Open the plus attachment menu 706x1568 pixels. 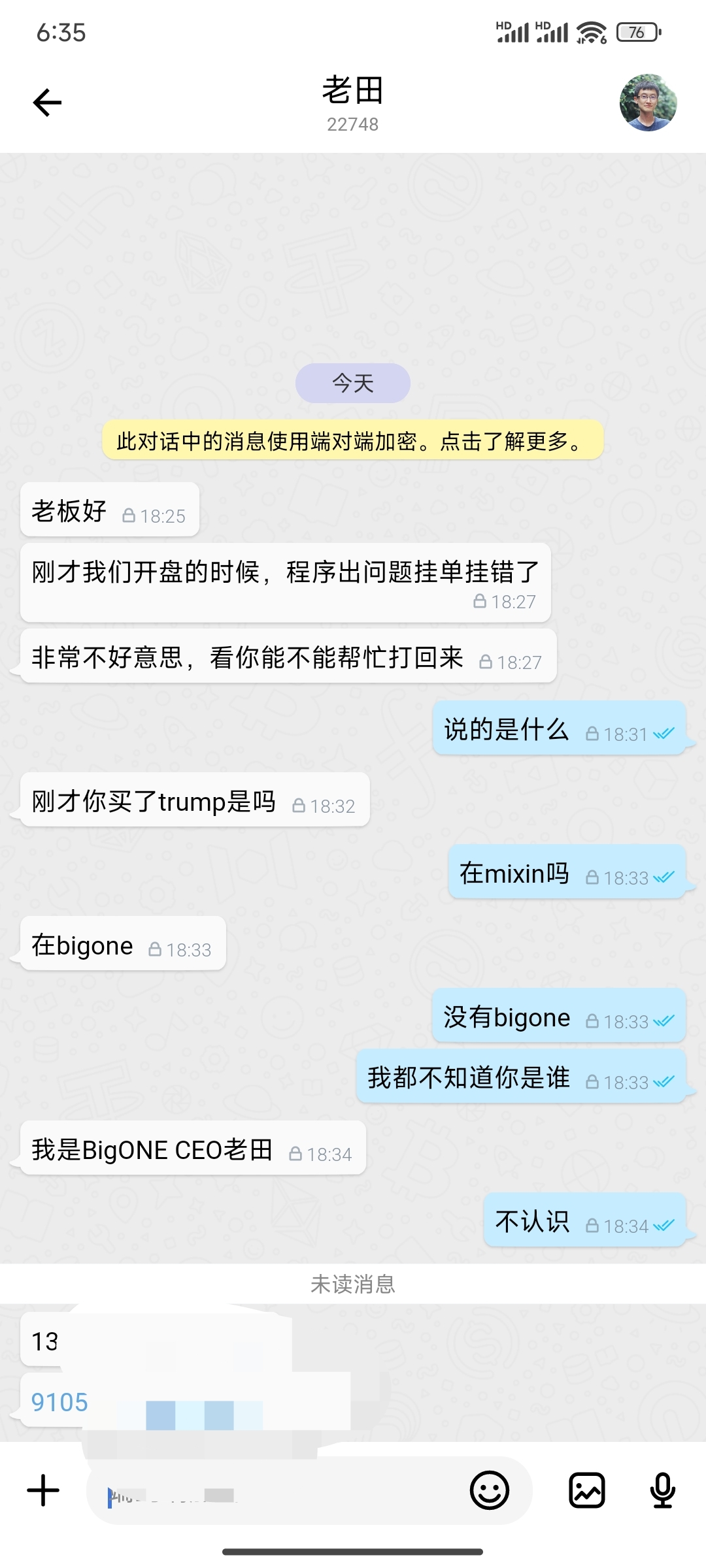(x=43, y=1490)
